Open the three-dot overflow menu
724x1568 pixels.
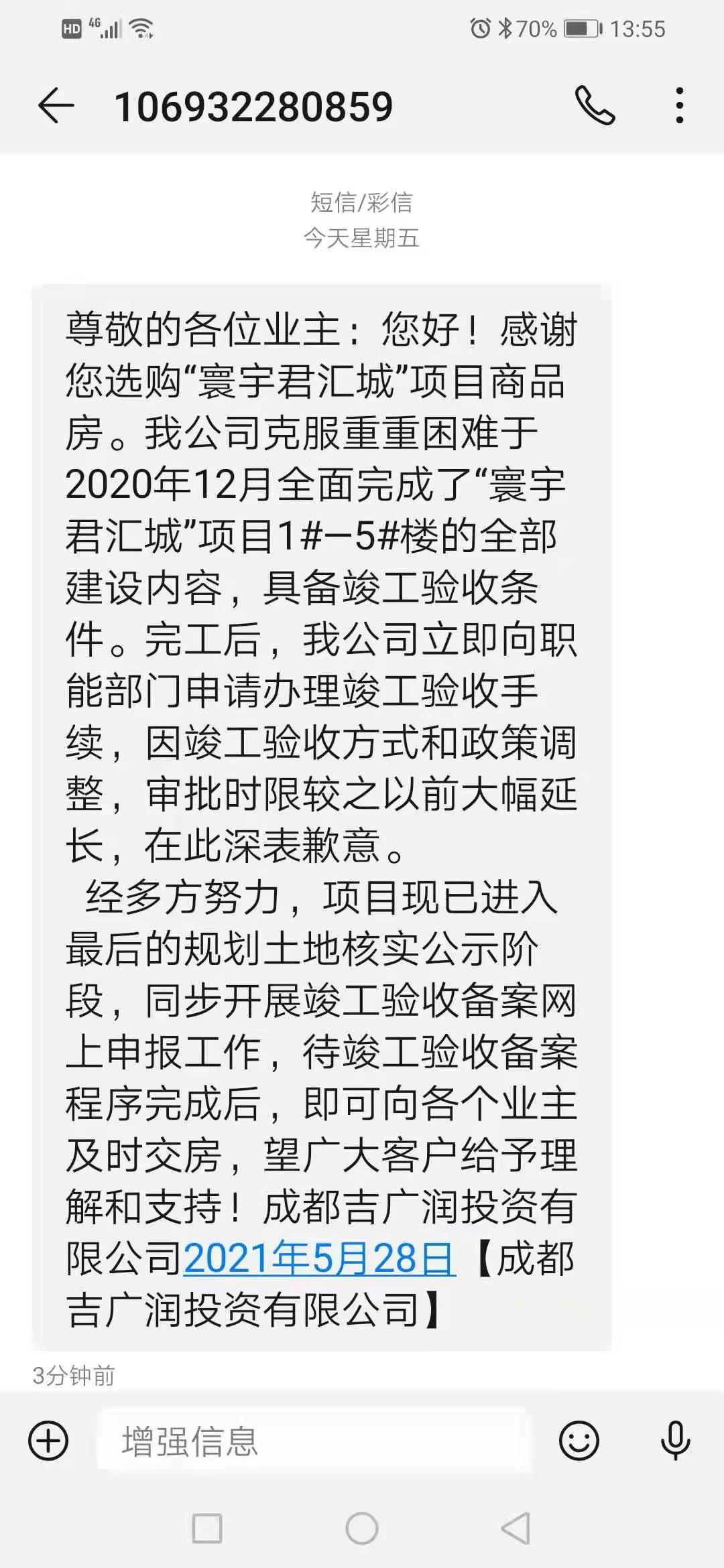pos(680,106)
